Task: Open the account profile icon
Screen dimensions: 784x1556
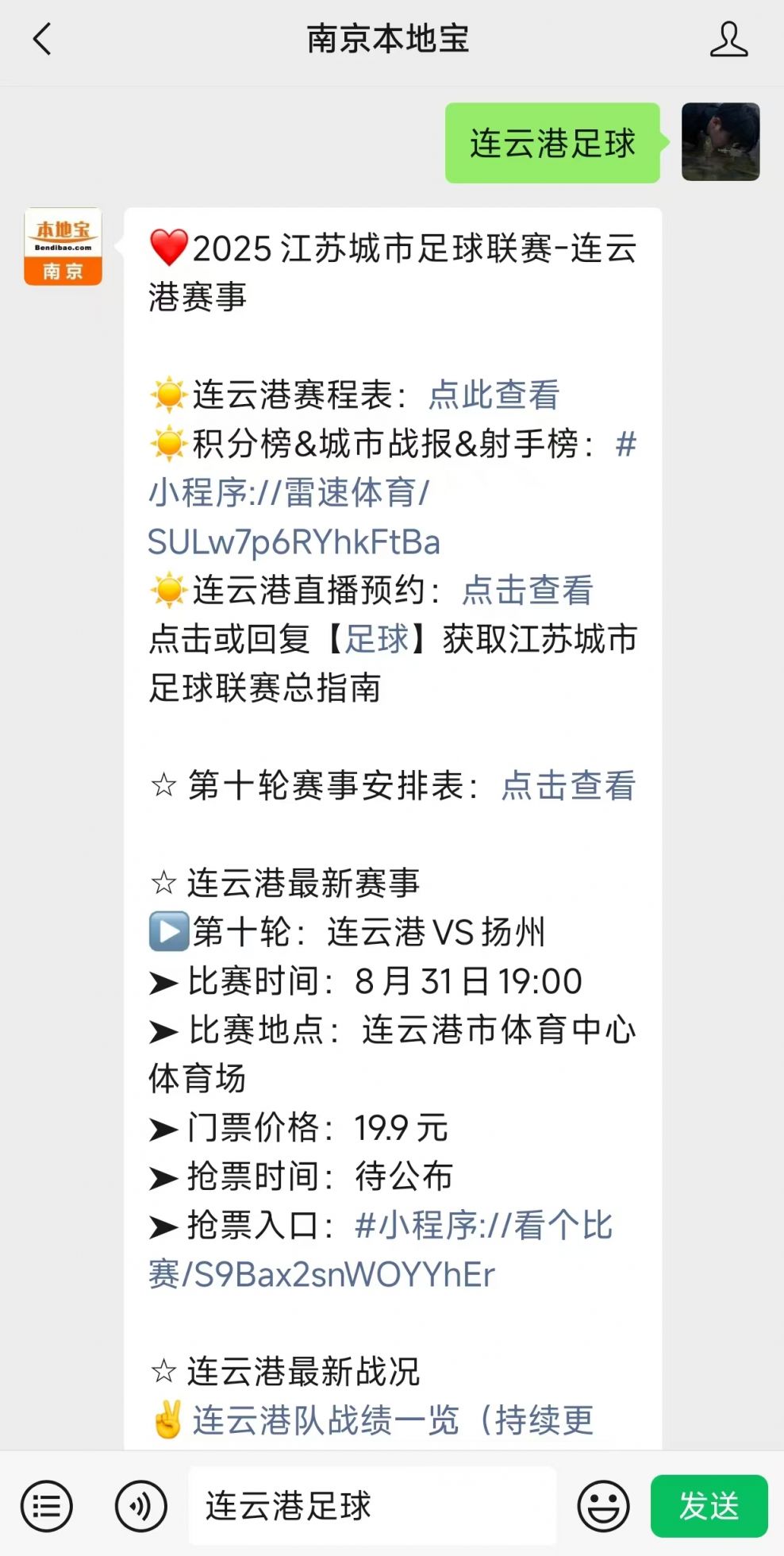Action: coord(728,40)
